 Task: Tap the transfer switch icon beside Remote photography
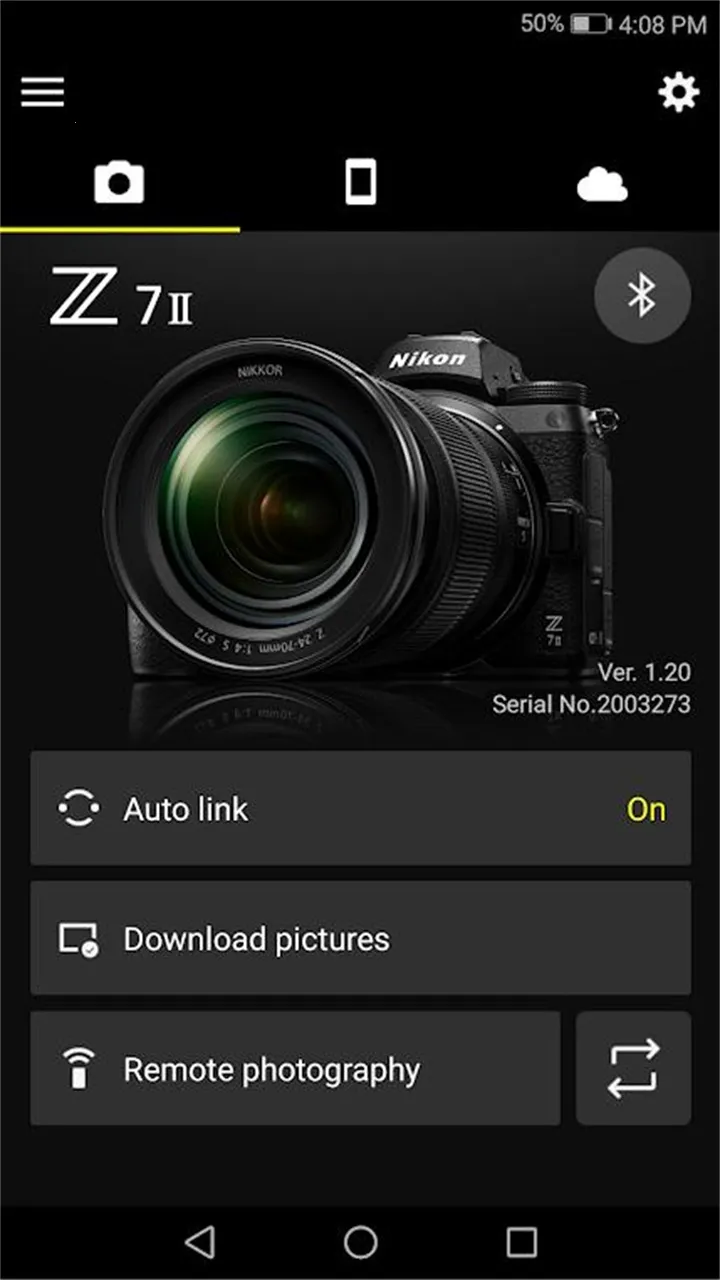pos(633,1067)
